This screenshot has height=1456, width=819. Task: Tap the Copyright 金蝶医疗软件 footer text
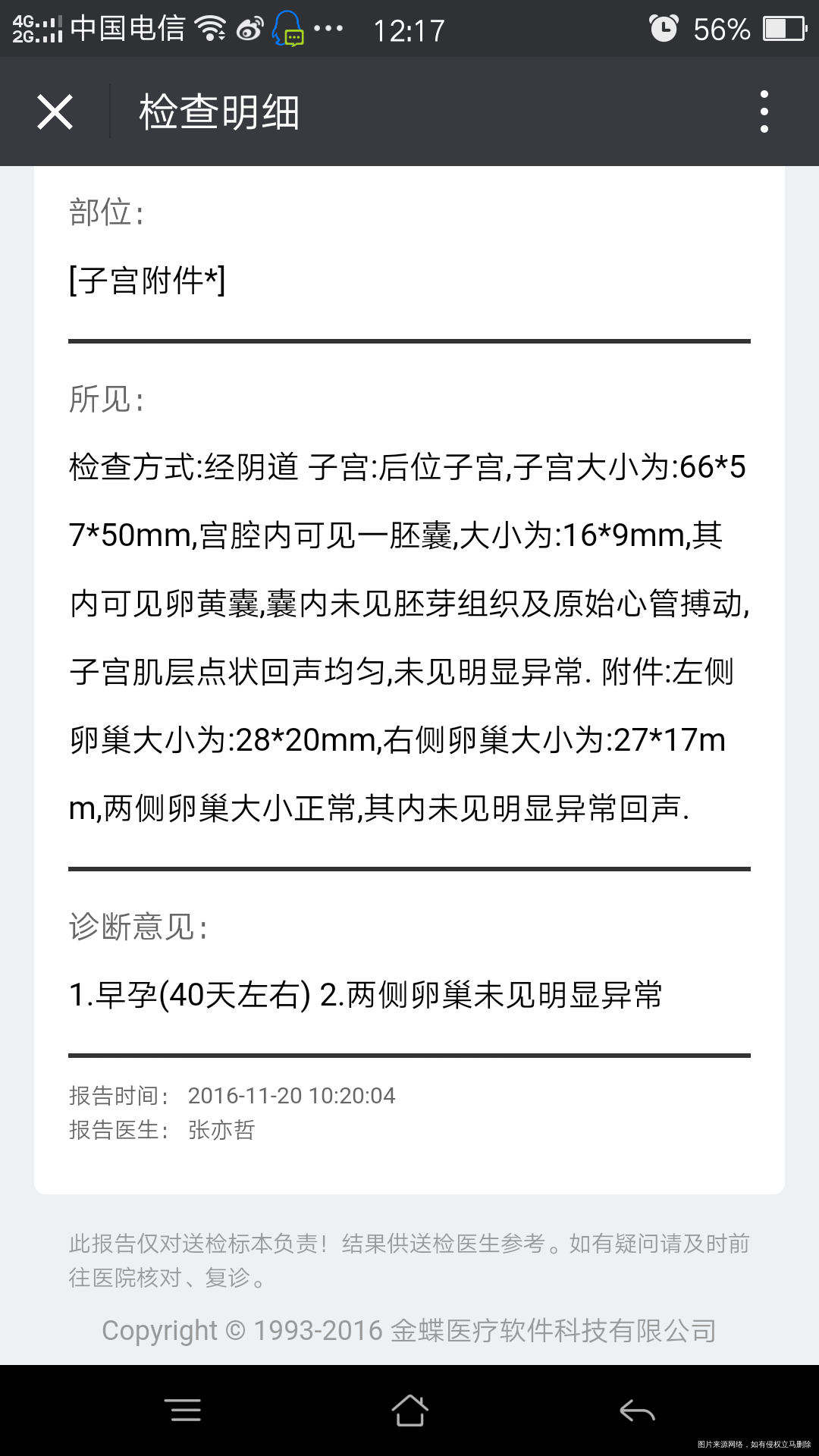[409, 1329]
